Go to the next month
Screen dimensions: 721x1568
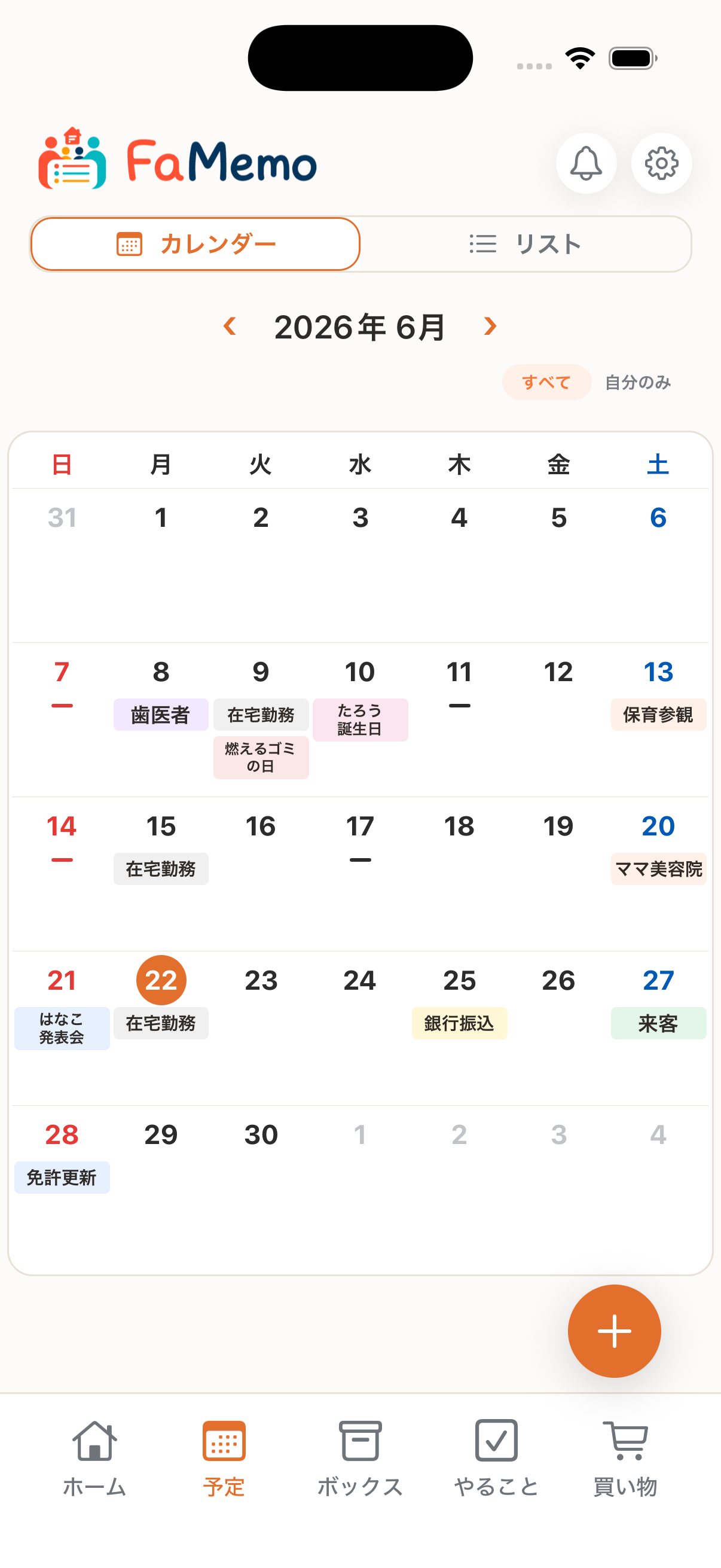pos(490,327)
